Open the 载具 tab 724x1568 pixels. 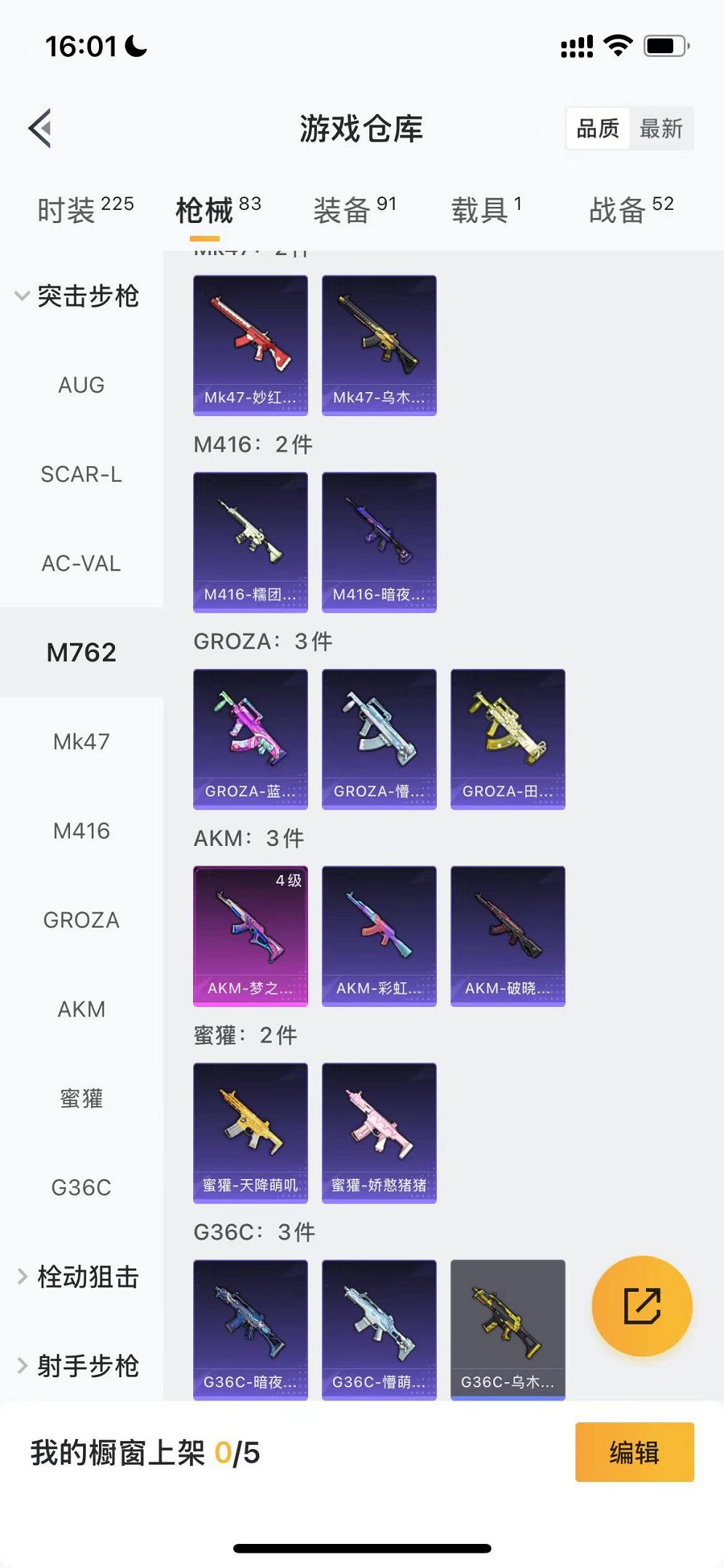point(487,210)
